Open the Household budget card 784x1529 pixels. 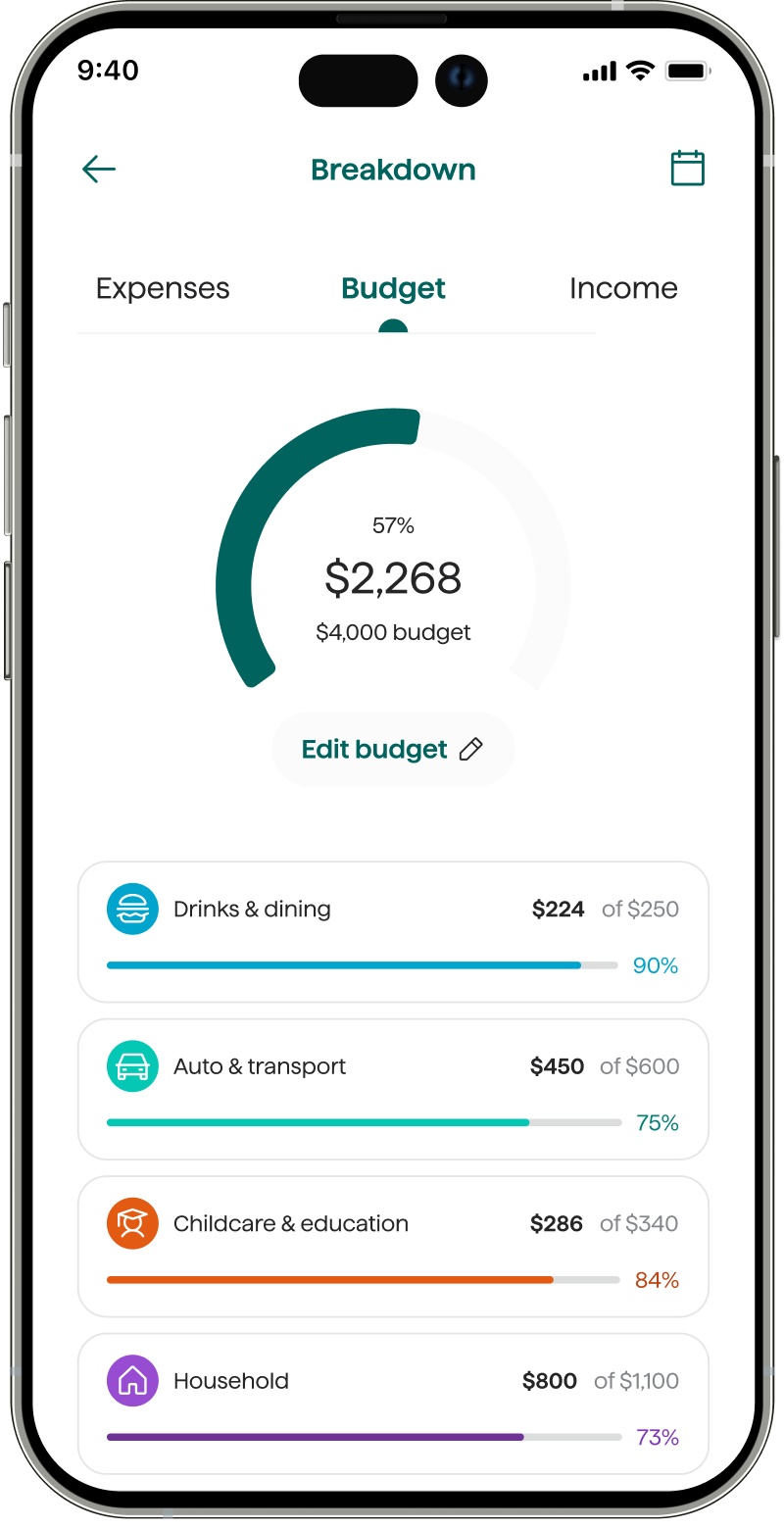pyautogui.click(x=392, y=1403)
